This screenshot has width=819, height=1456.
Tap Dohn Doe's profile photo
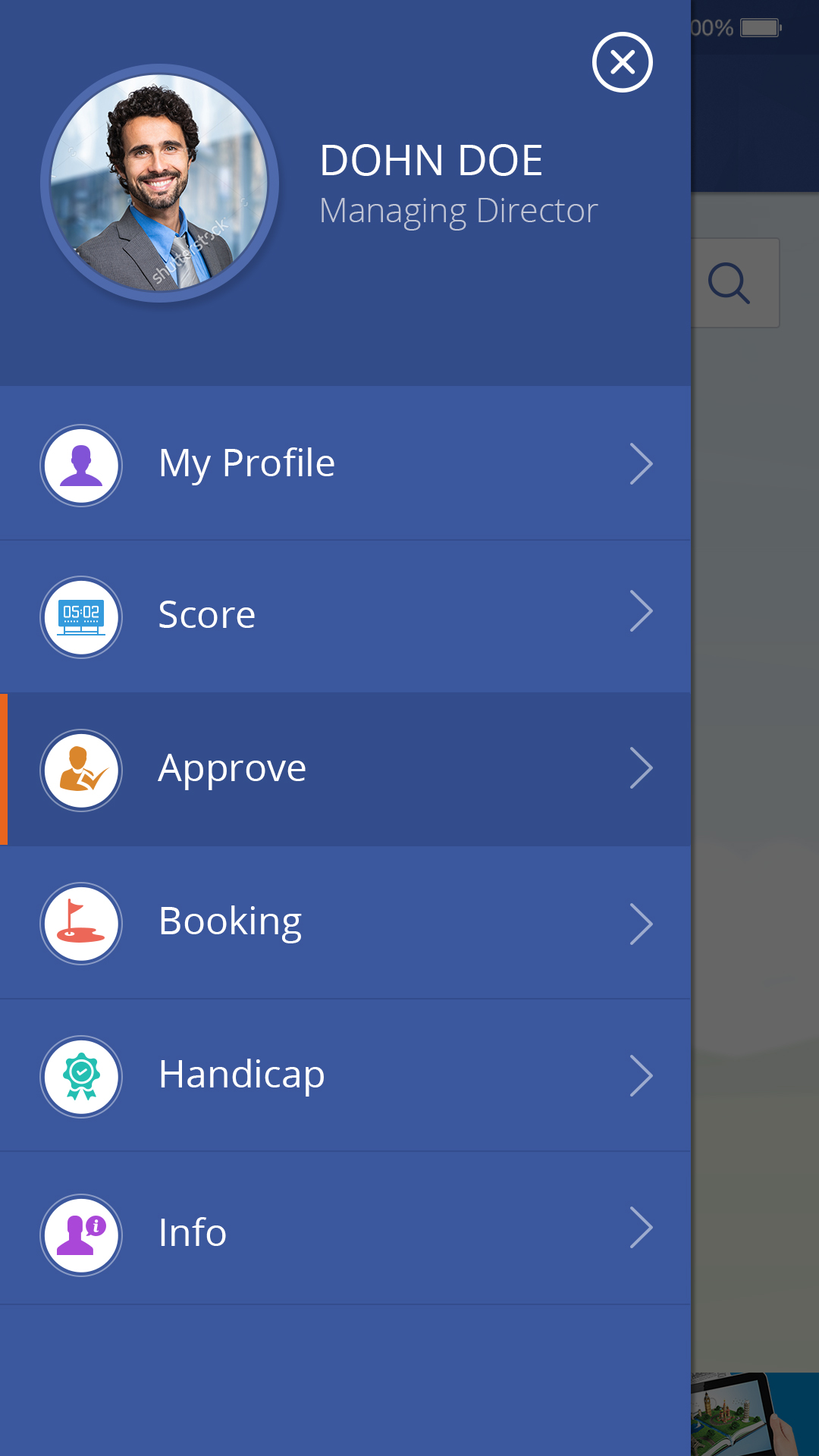click(159, 183)
